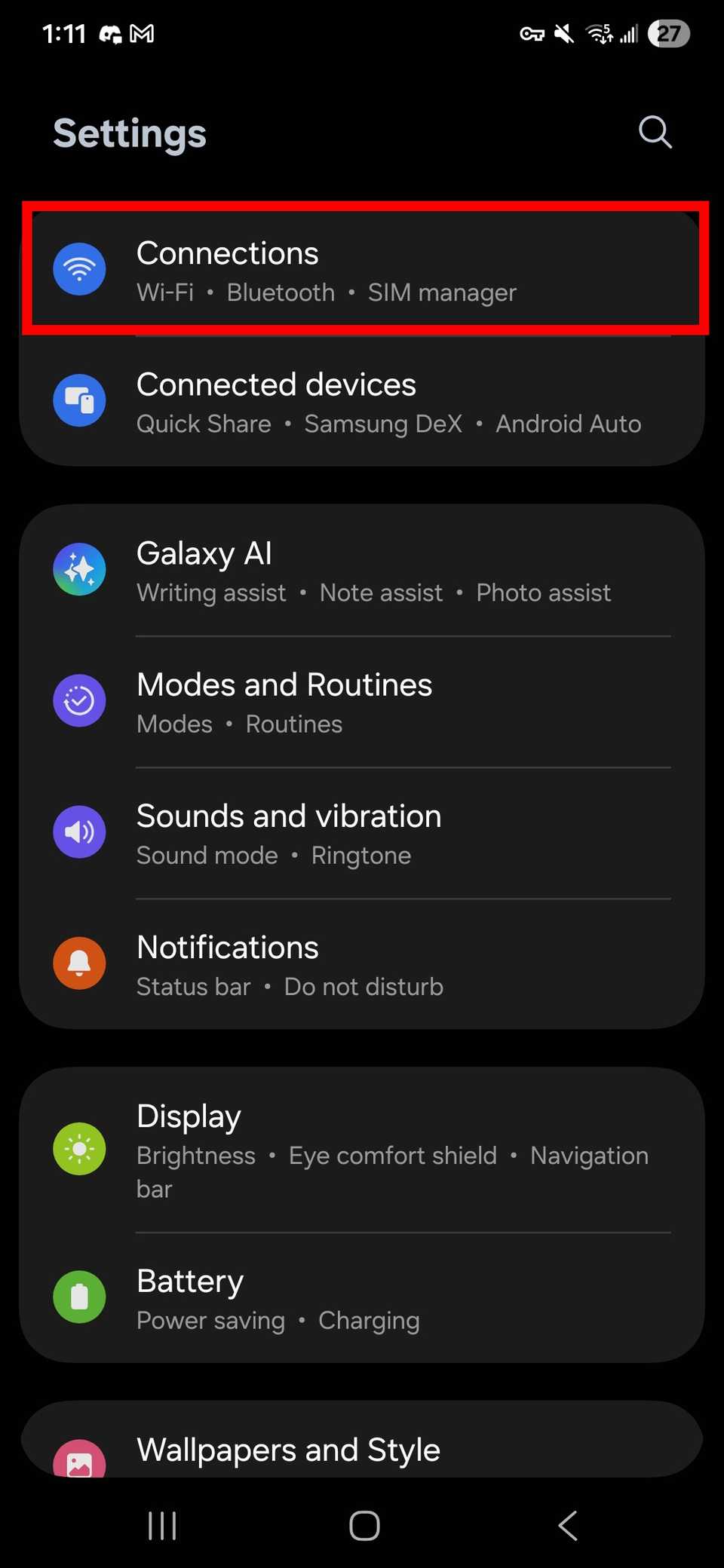Go to the home screen
Screen dimensions: 724x1568
[364, 1526]
